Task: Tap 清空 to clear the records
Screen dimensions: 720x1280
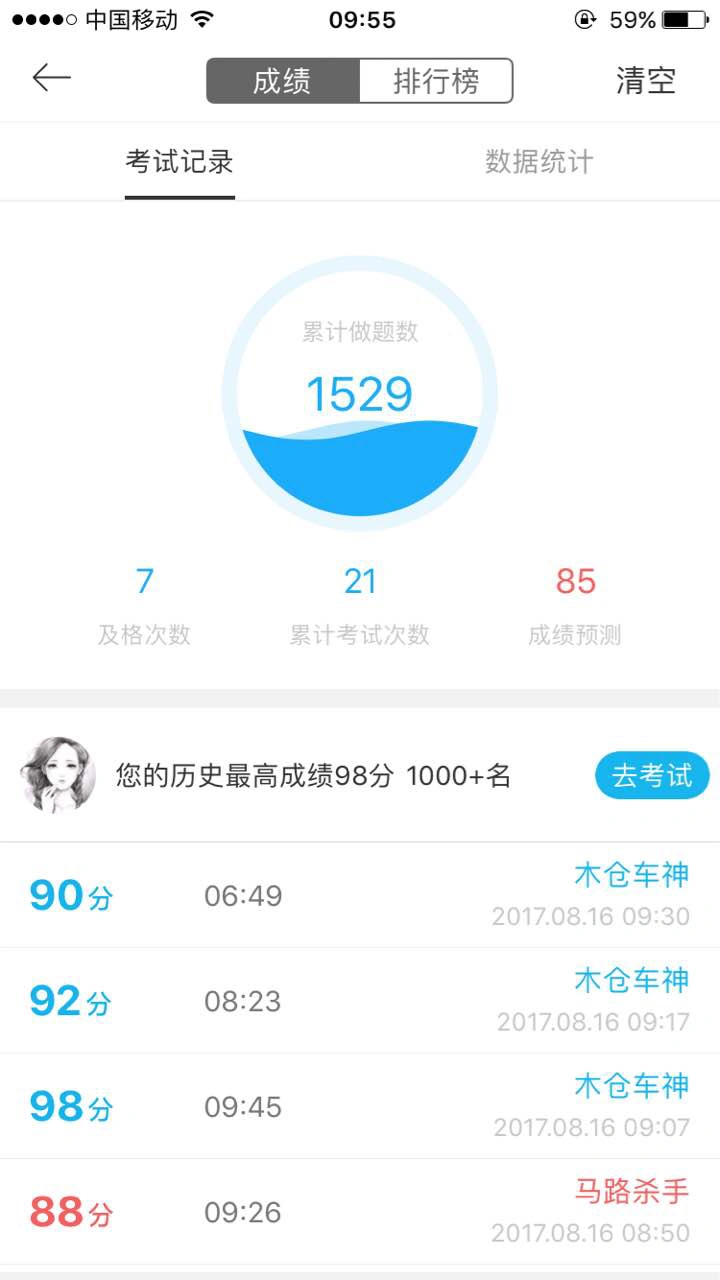Action: pyautogui.click(x=646, y=81)
